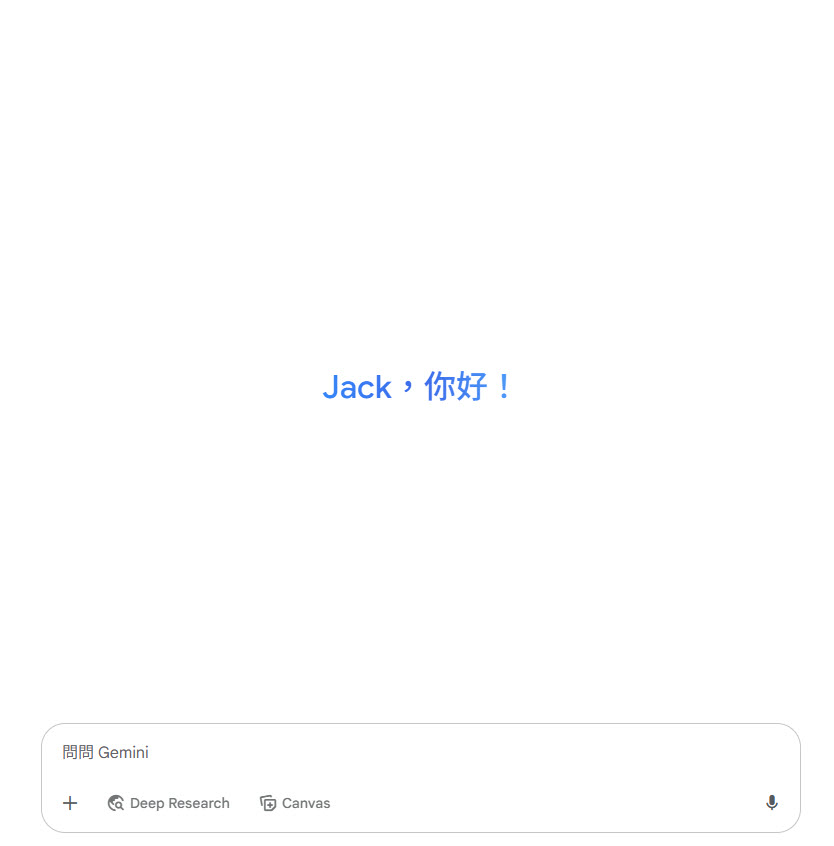Tap the Deep Research magnifier icon

(x=117, y=803)
